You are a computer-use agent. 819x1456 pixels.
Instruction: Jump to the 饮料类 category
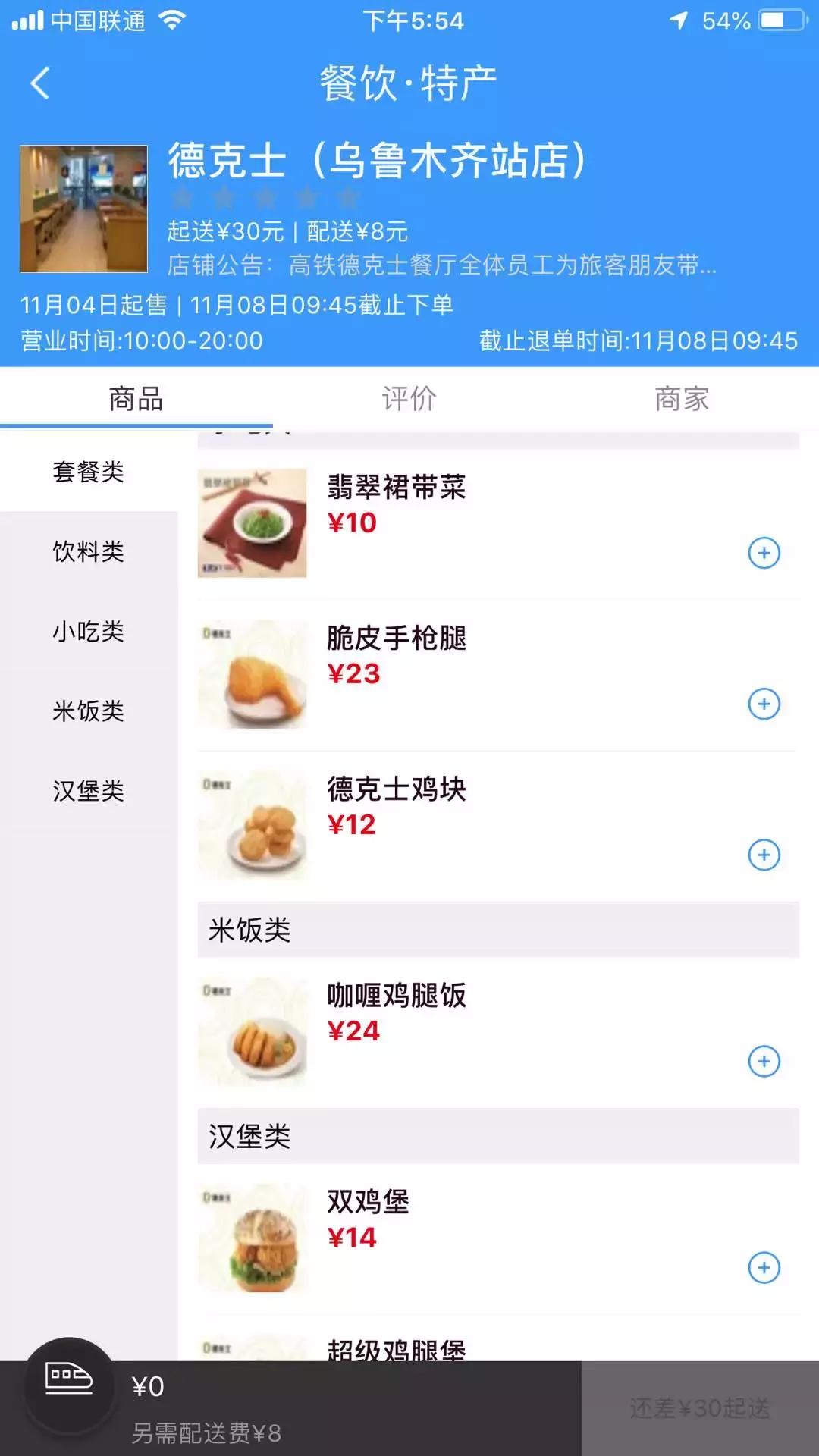(x=88, y=551)
